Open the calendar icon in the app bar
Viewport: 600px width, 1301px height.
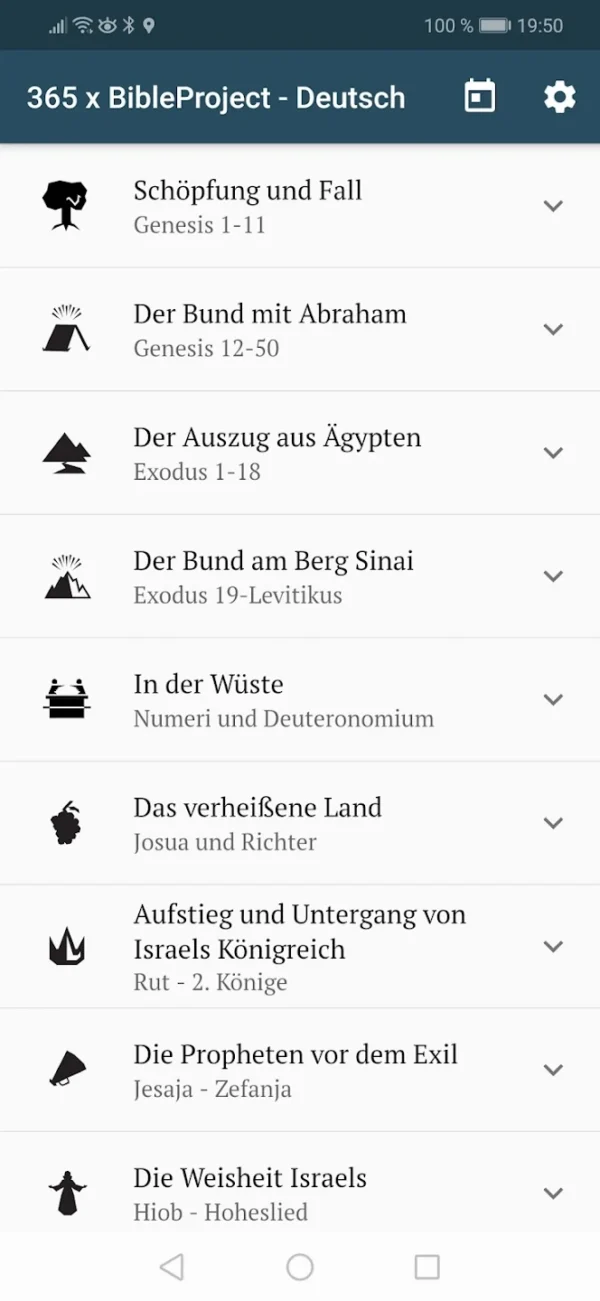pyautogui.click(x=480, y=97)
